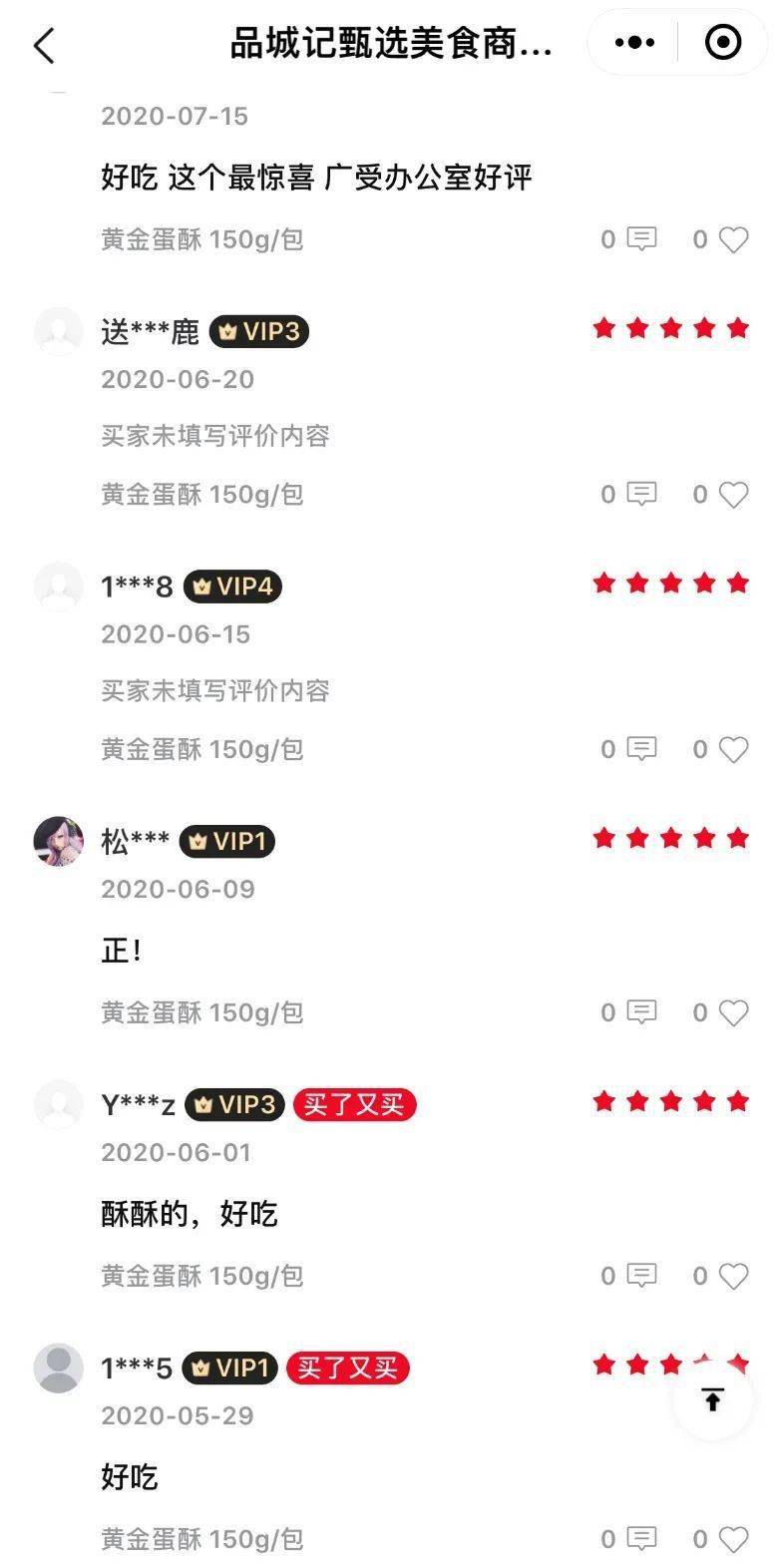This screenshot has height=1568, width=784.
Task: Click the circular capsule close icon
Action: [720, 43]
